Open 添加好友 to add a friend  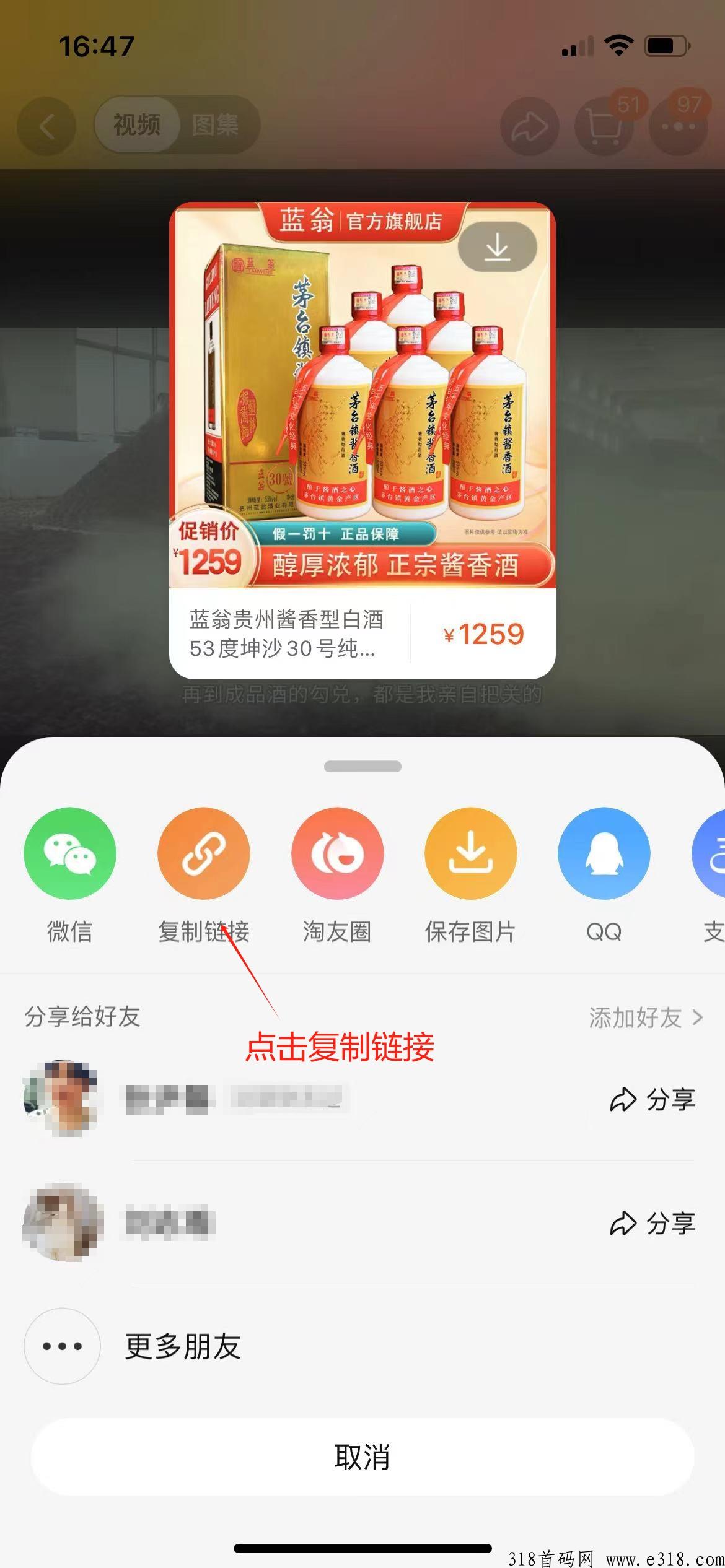click(x=644, y=1017)
